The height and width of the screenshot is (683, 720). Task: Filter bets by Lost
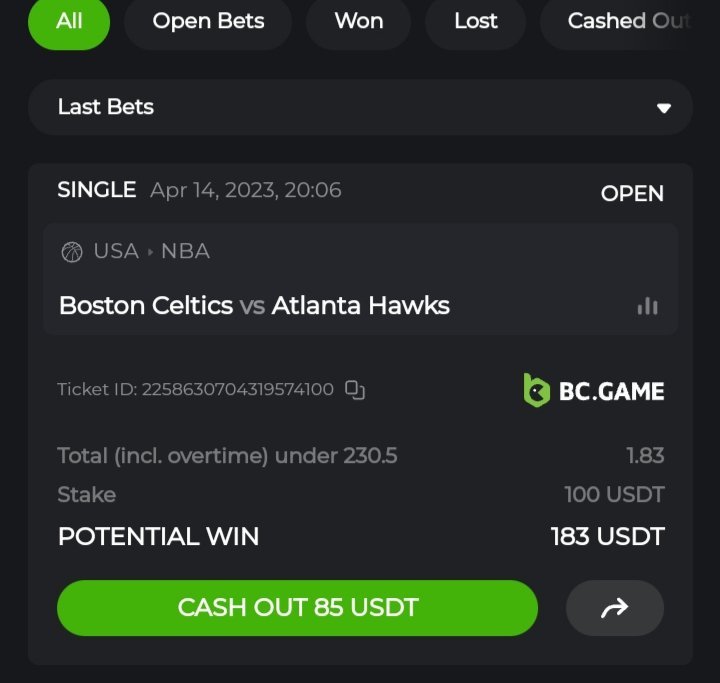475,21
